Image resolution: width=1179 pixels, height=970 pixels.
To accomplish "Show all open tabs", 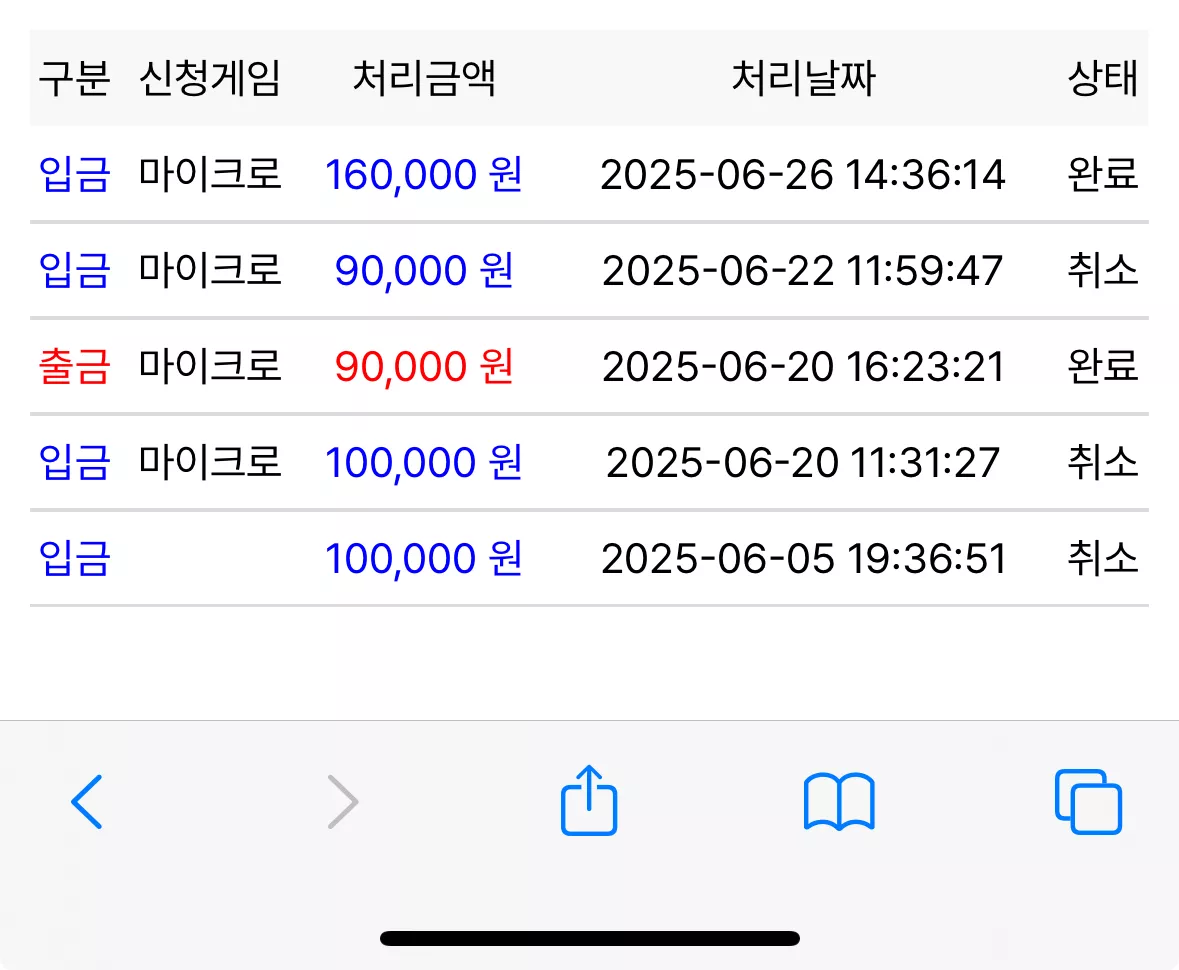I will (1088, 802).
